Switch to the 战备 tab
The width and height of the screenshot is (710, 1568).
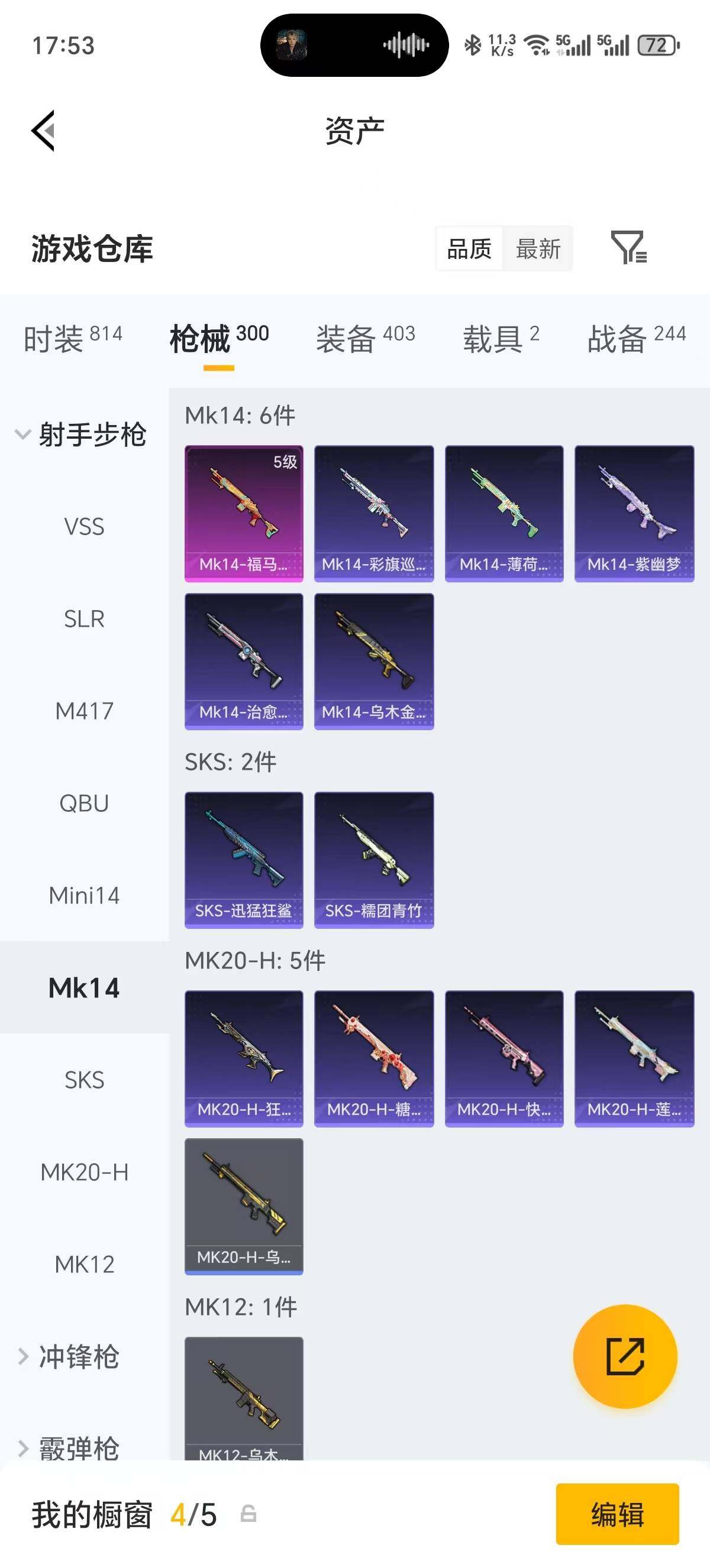point(636,338)
